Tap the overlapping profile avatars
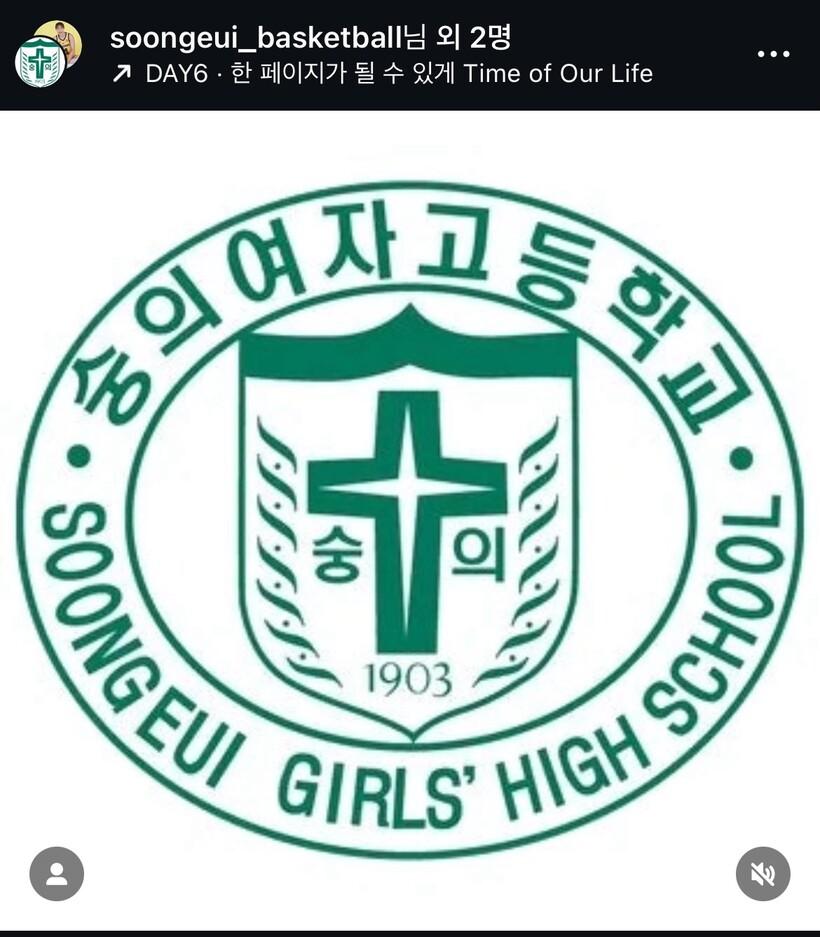This screenshot has height=937, width=820. (46, 54)
